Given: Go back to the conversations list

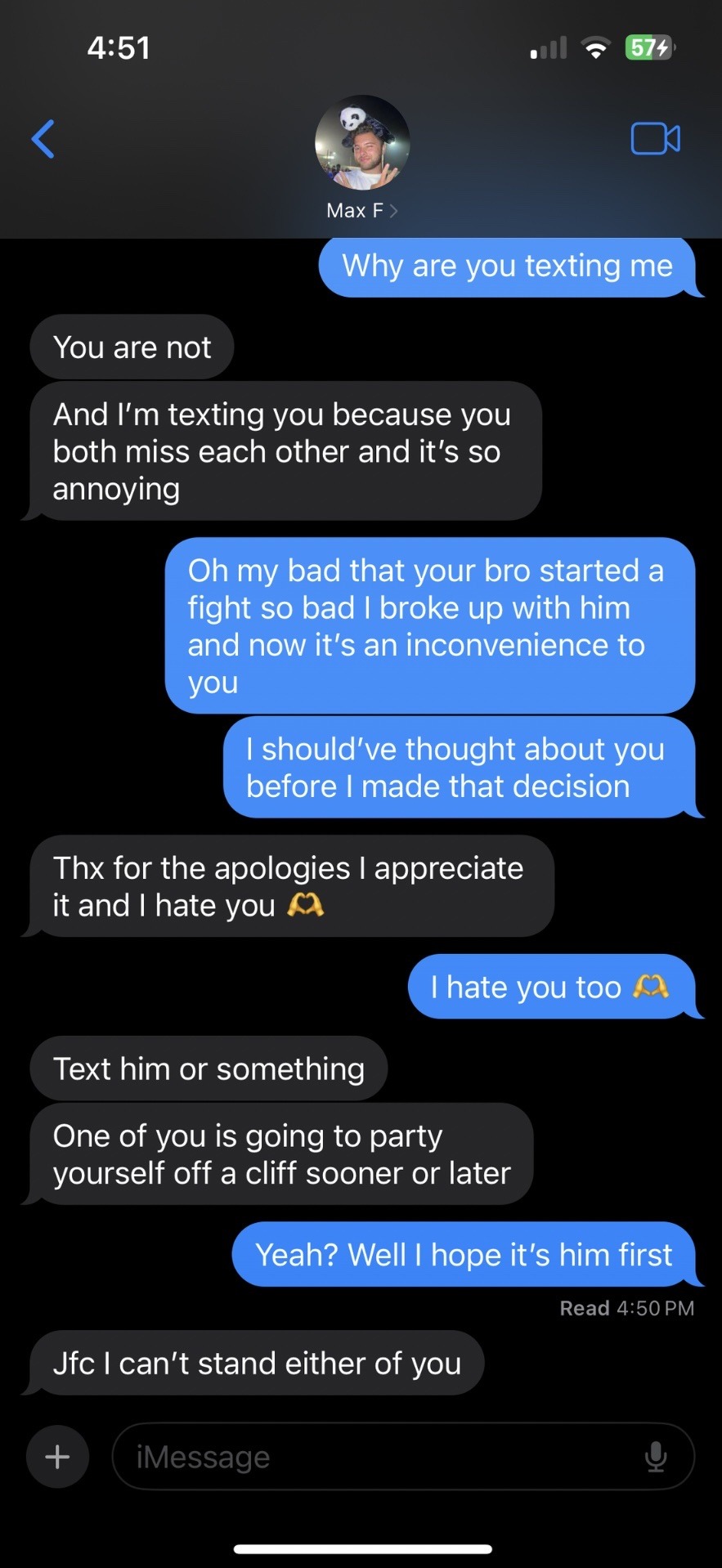Looking at the screenshot, I should pyautogui.click(x=43, y=139).
